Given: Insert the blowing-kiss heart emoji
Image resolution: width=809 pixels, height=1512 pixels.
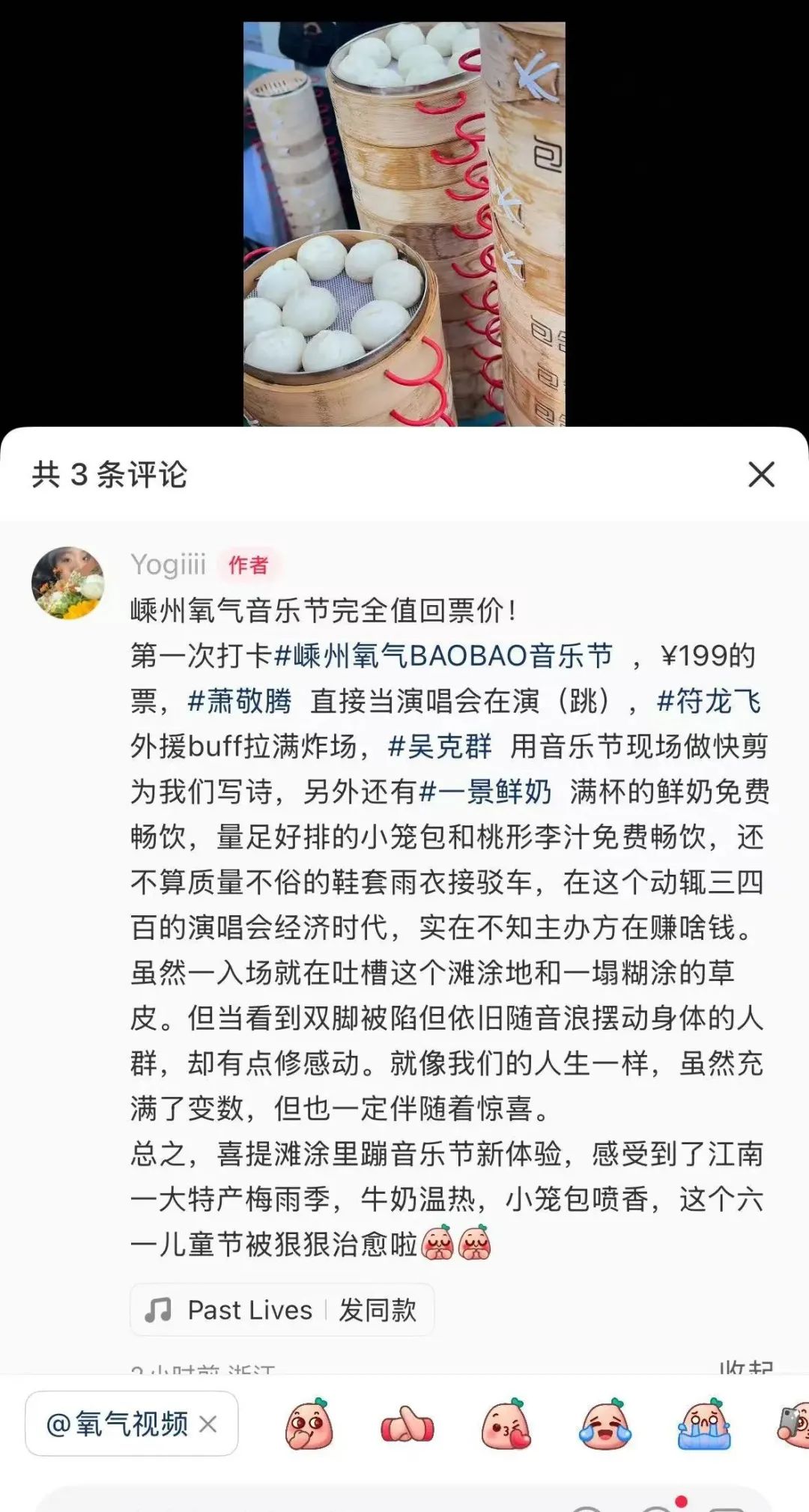Looking at the screenshot, I should pyautogui.click(x=506, y=1424).
